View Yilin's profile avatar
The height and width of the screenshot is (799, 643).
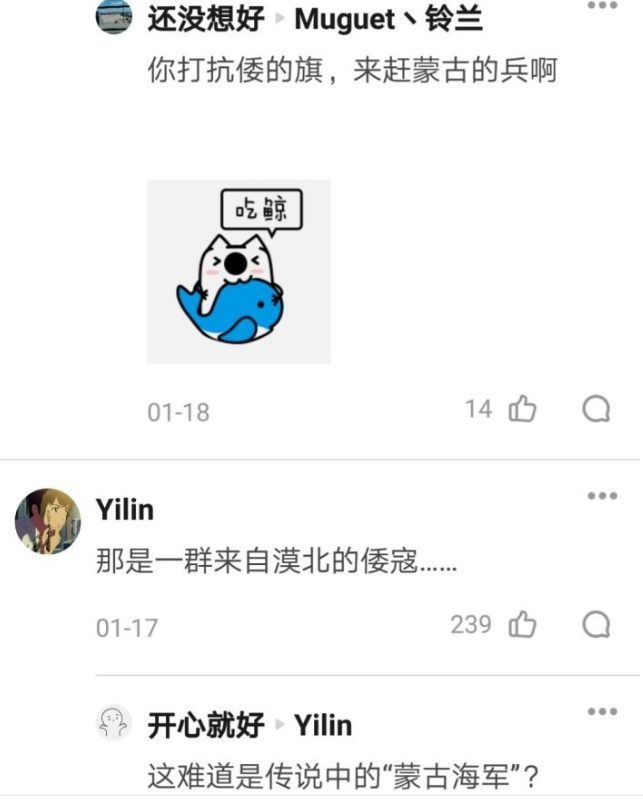coord(47,521)
